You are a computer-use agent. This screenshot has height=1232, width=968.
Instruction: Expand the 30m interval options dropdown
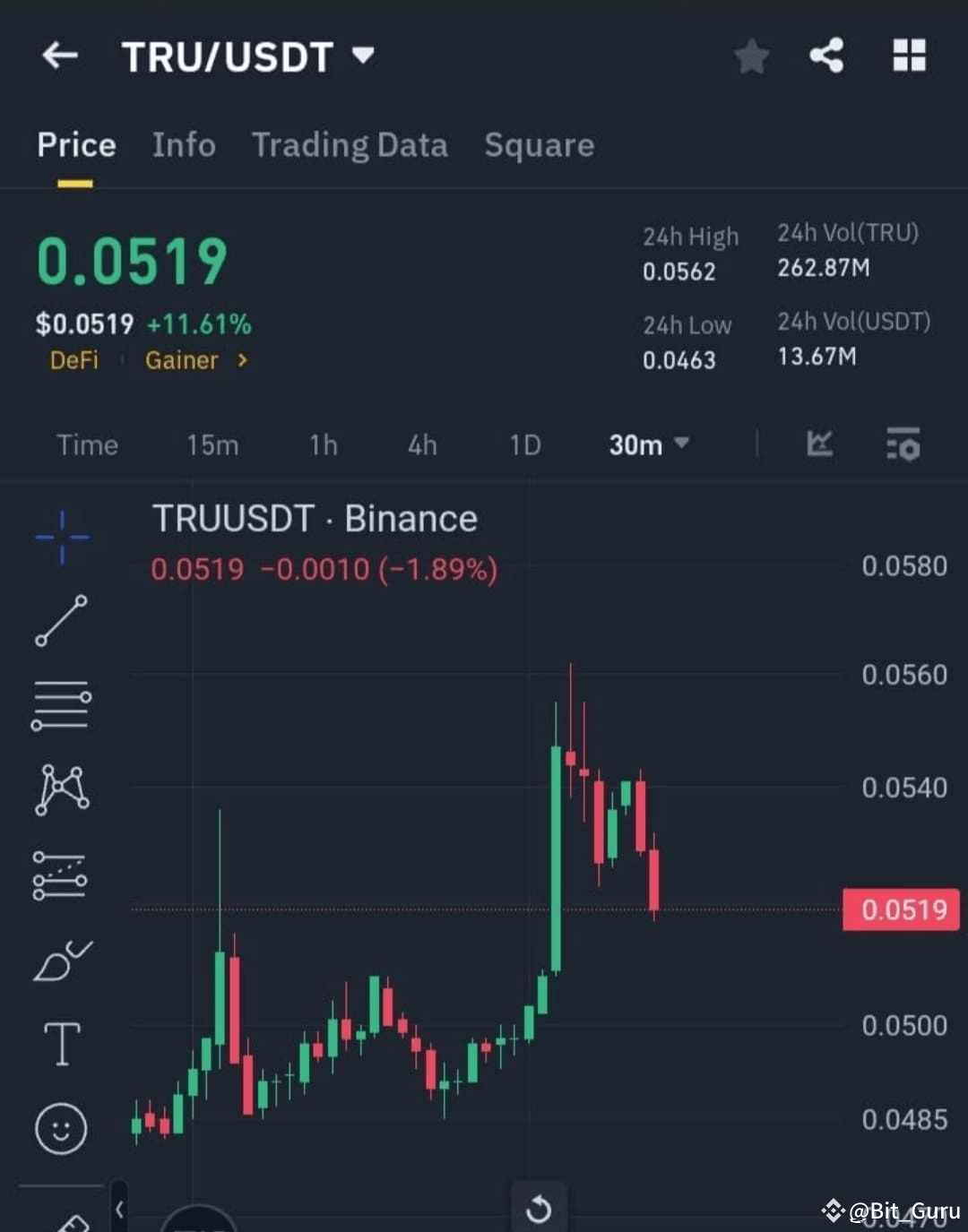[x=648, y=444]
